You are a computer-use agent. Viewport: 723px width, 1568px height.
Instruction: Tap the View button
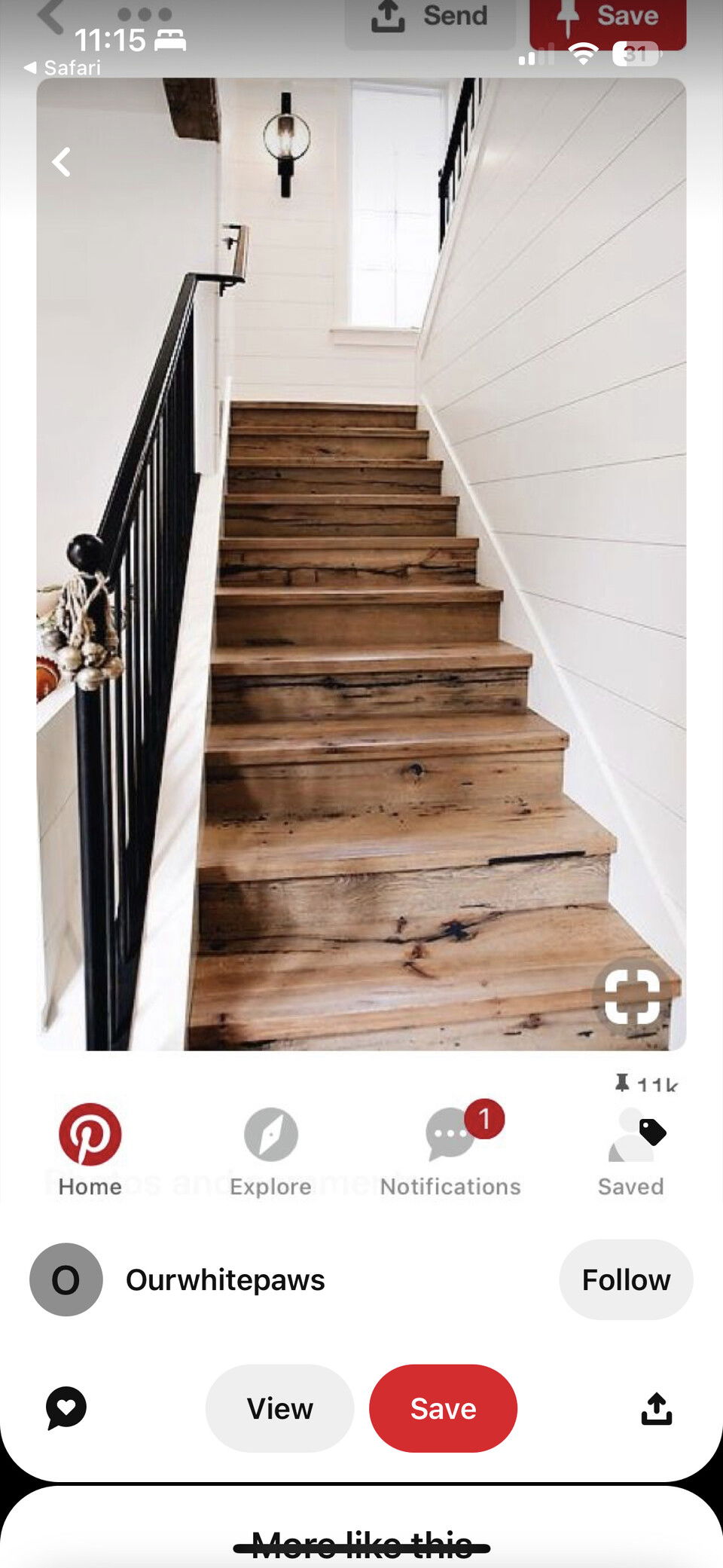[x=279, y=1408]
